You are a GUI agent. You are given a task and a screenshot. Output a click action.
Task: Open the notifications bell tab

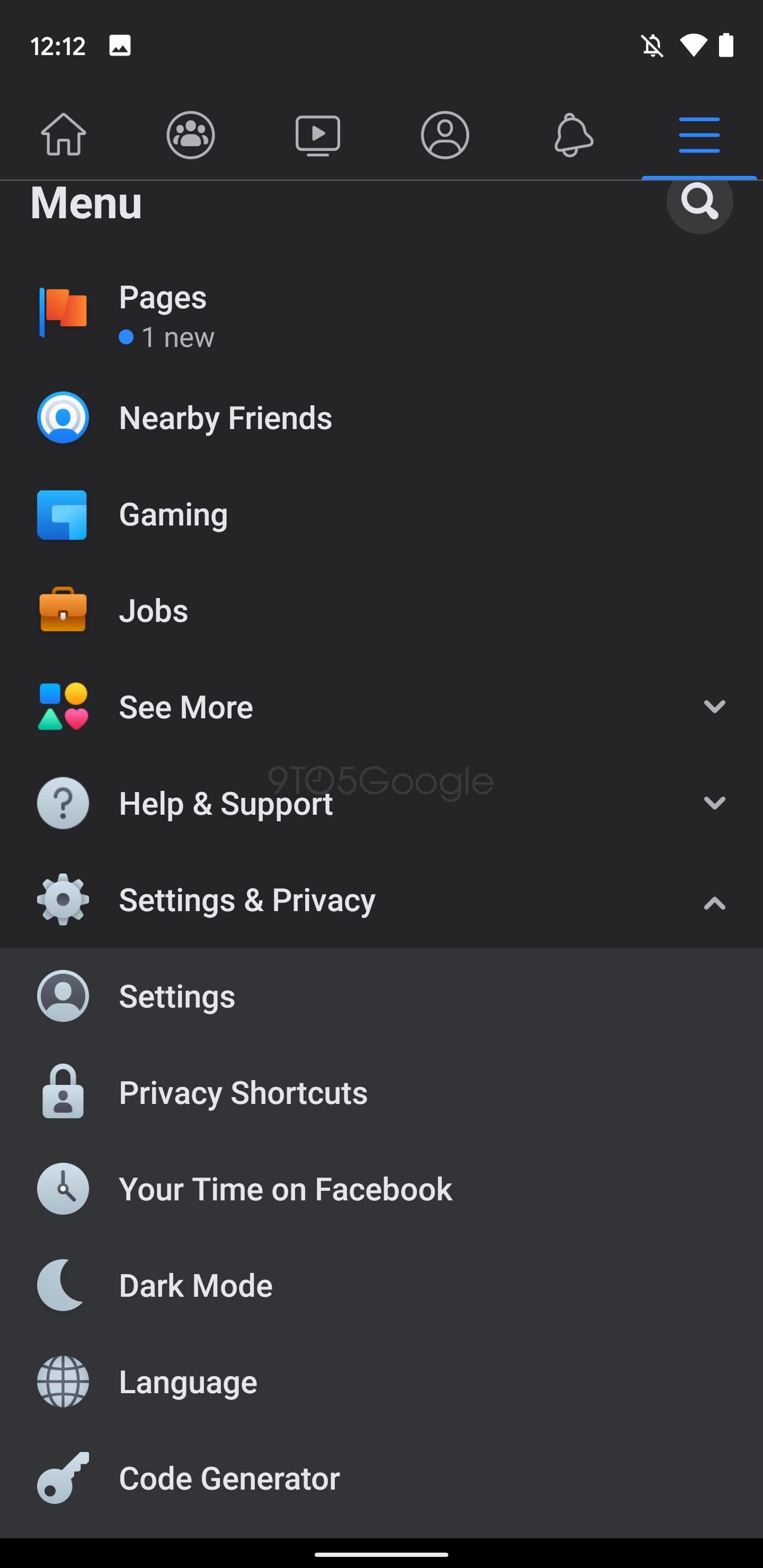[x=572, y=135]
